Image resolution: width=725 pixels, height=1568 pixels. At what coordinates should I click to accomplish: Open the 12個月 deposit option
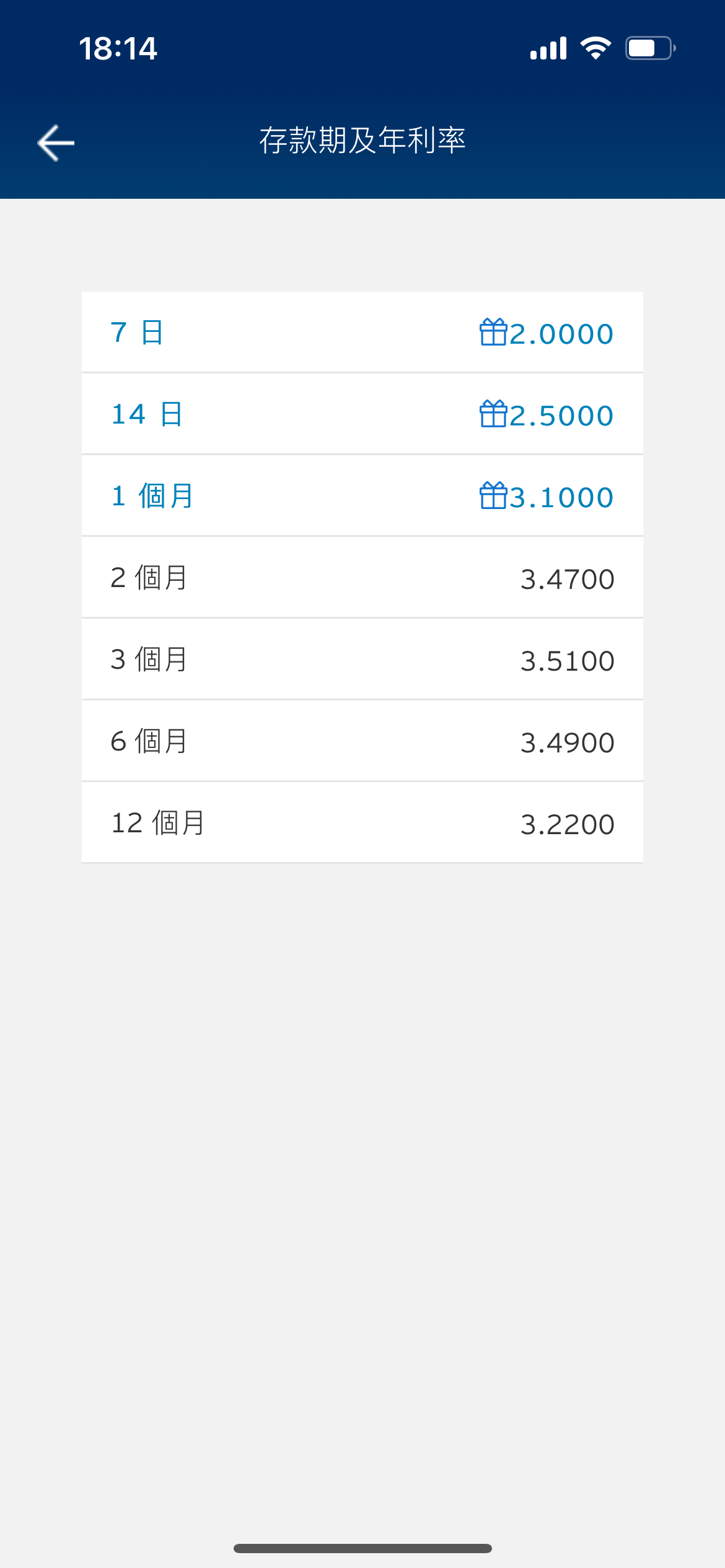coord(362,822)
